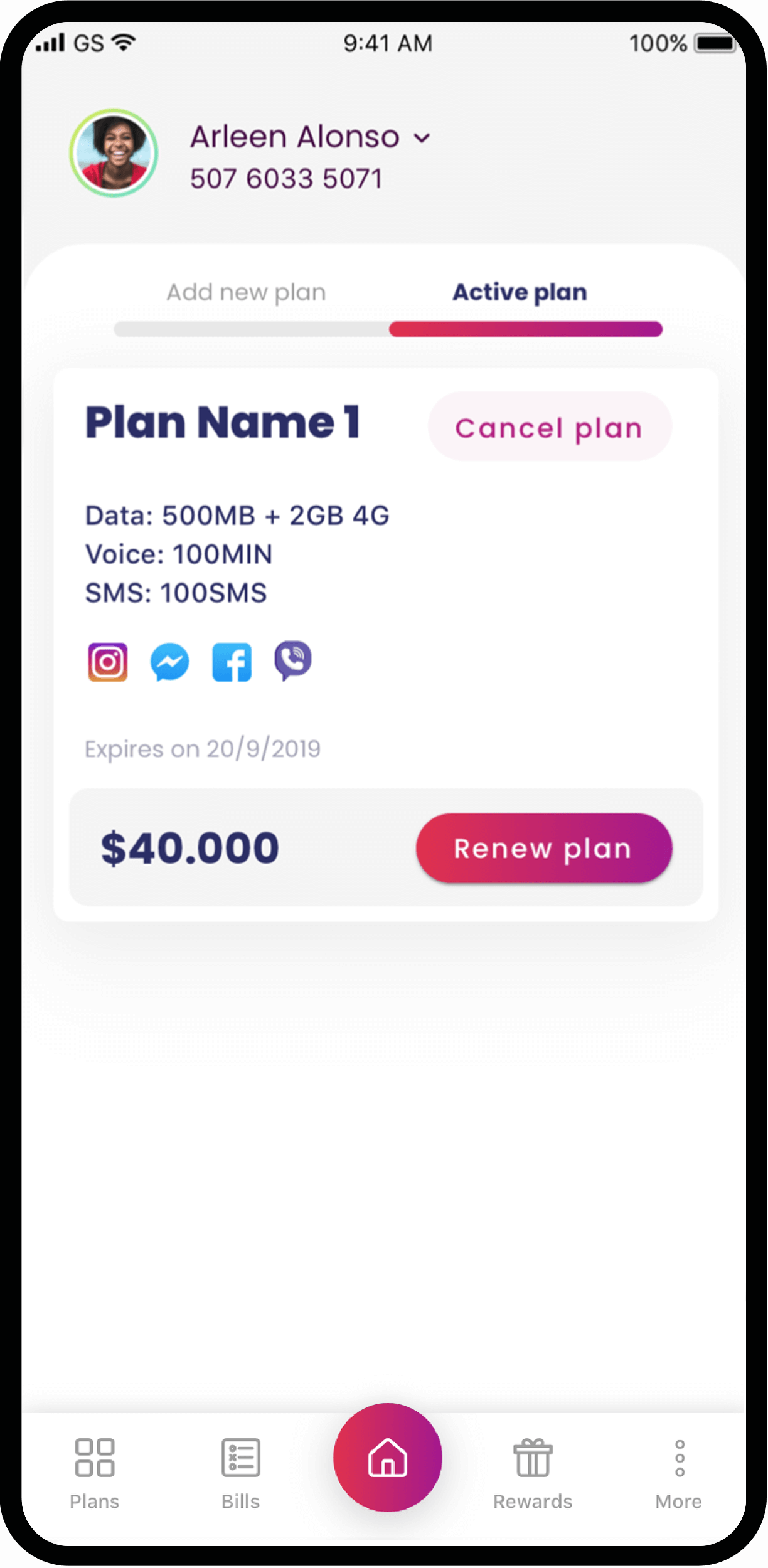The image size is (768, 1568).
Task: Expand the Arleen Alonso account dropdown
Action: tap(424, 138)
